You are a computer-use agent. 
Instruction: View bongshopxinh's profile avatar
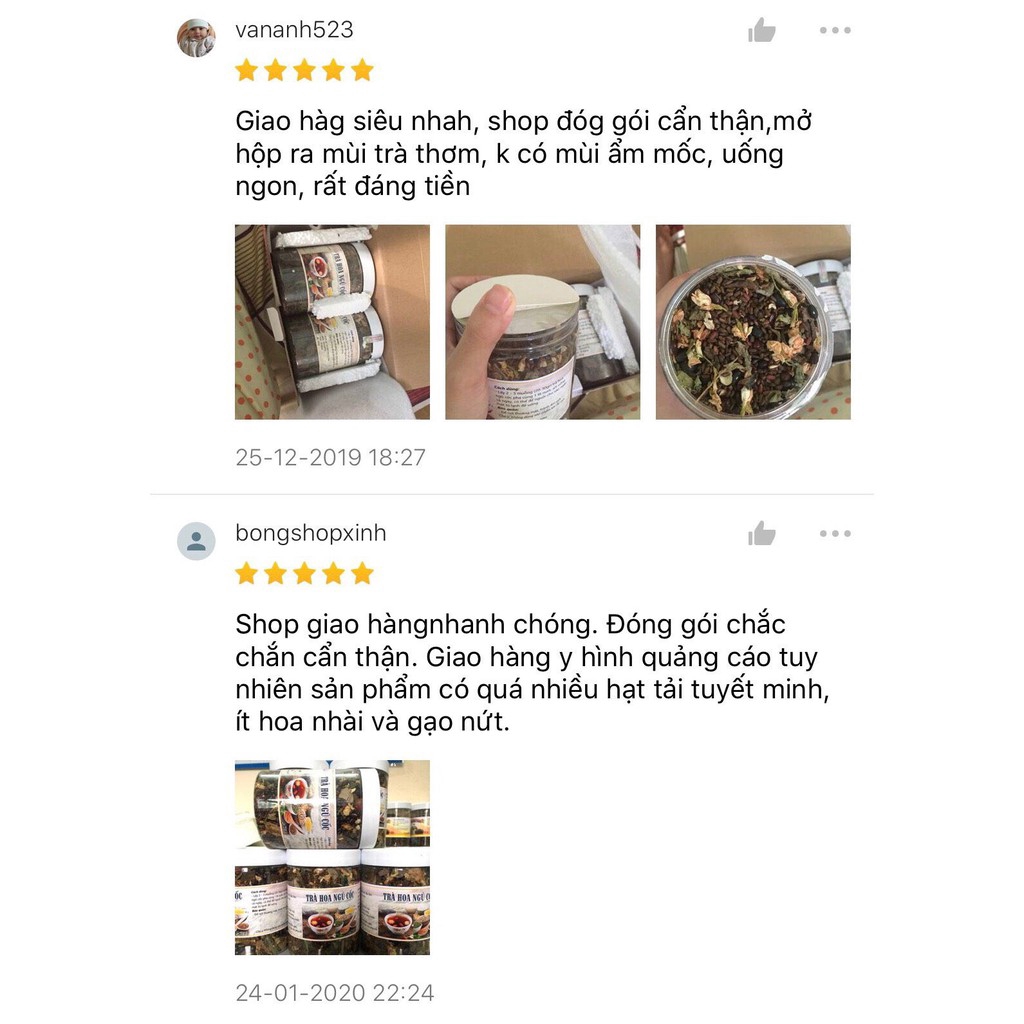tap(196, 541)
